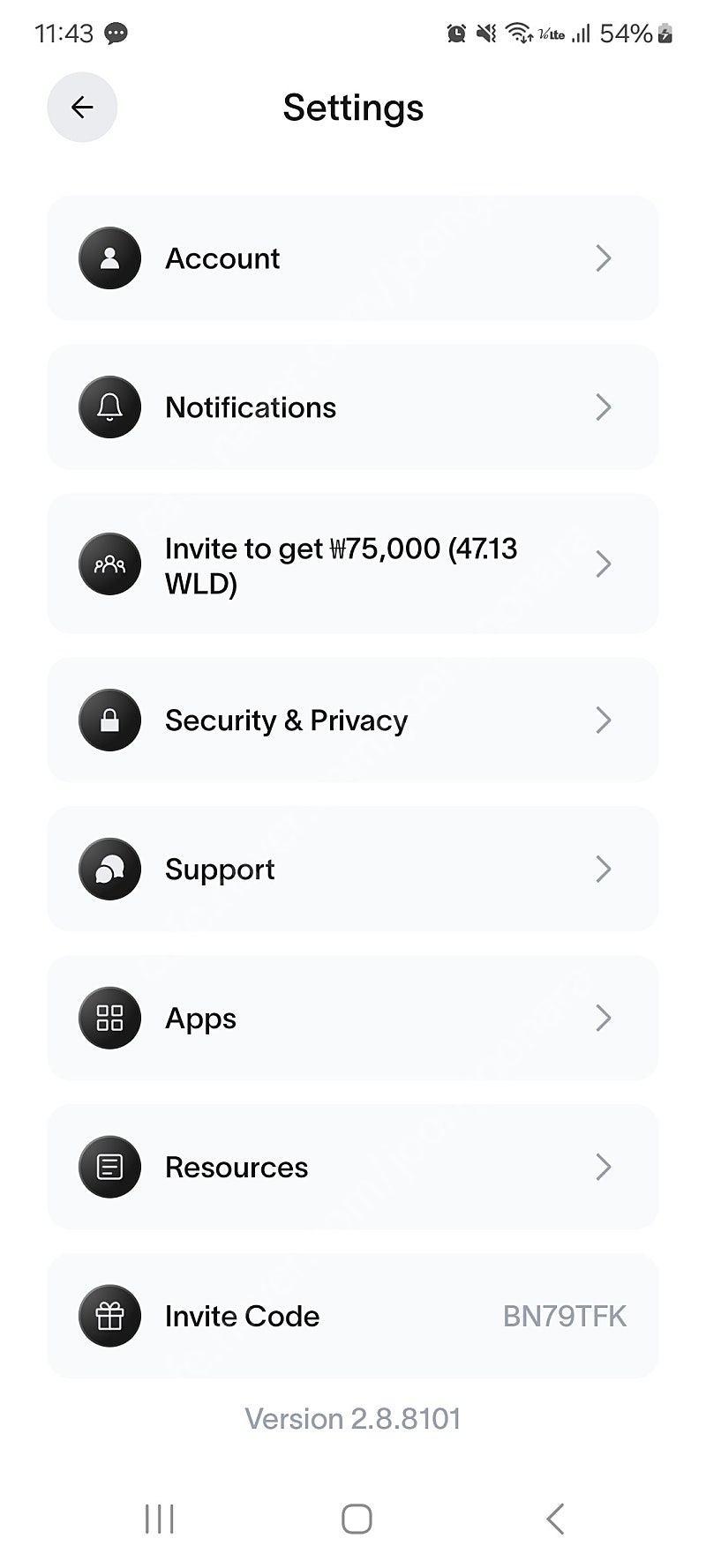Tap the system home button
The width and height of the screenshot is (706, 1568).
point(357,1519)
